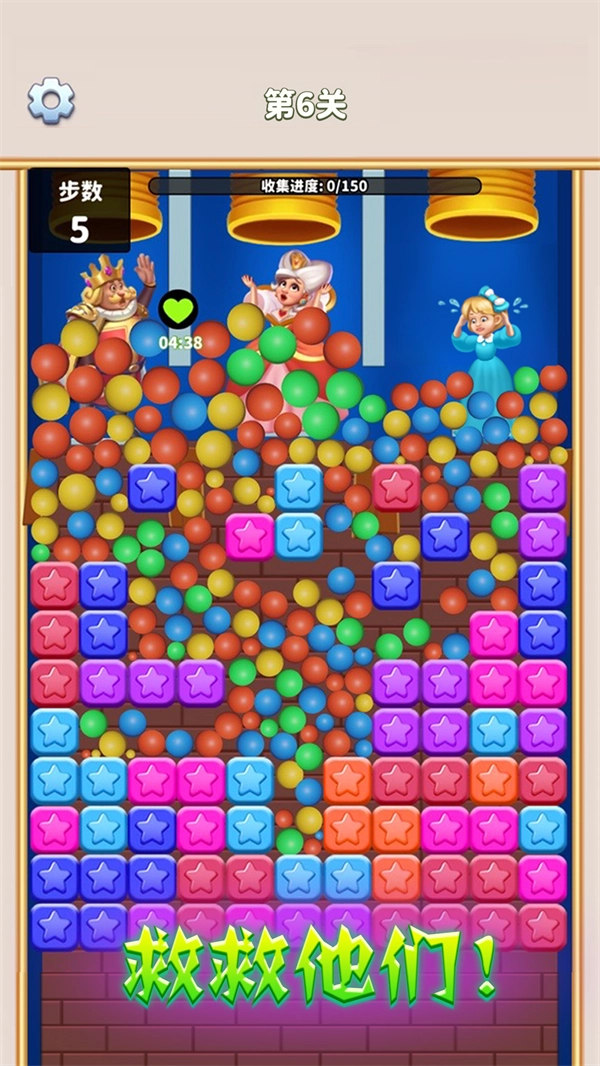
Task: Pop the topmost dark blue star block
Action: pos(152,487)
